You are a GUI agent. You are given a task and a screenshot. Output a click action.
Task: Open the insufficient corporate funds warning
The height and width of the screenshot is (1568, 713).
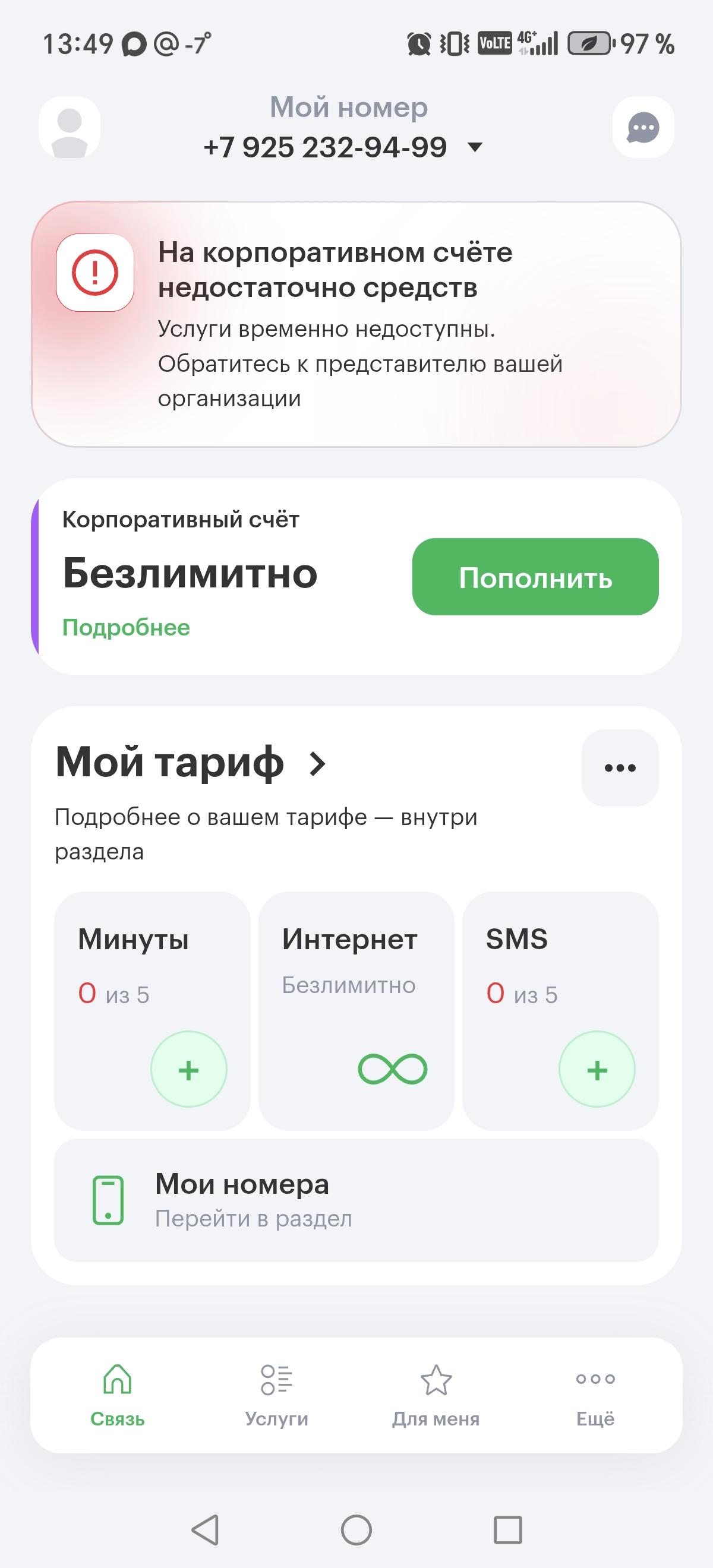pyautogui.click(x=356, y=324)
